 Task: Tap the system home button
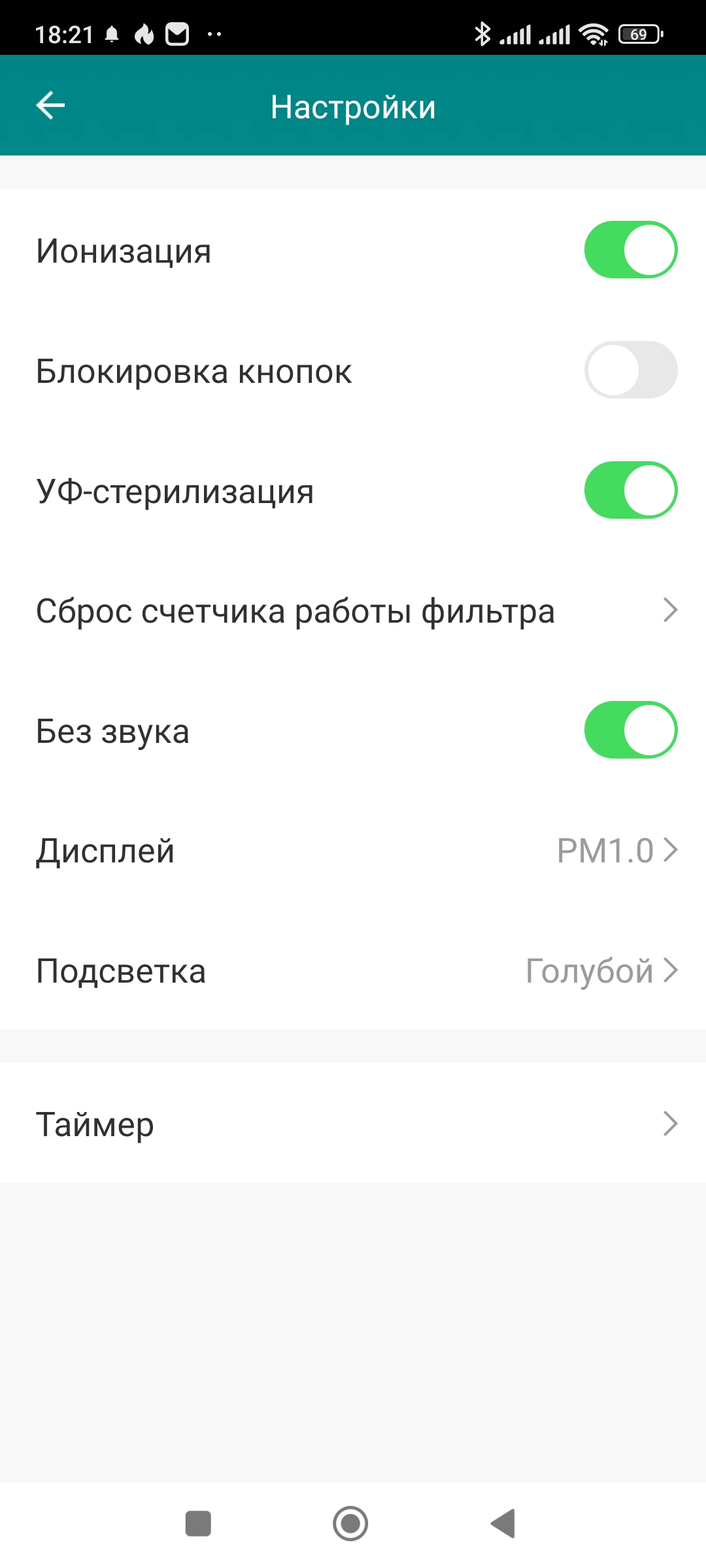point(350,1524)
